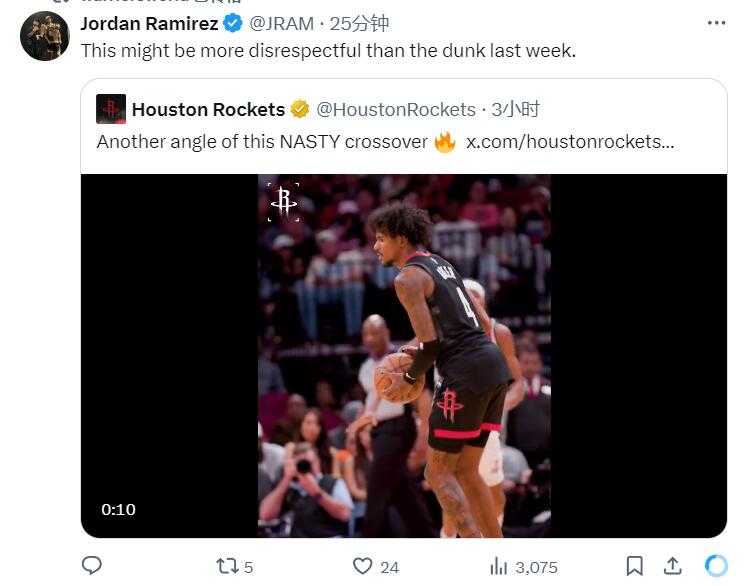Tap the blue circle icon beside share
This screenshot has width=748, height=586.
[716, 566]
